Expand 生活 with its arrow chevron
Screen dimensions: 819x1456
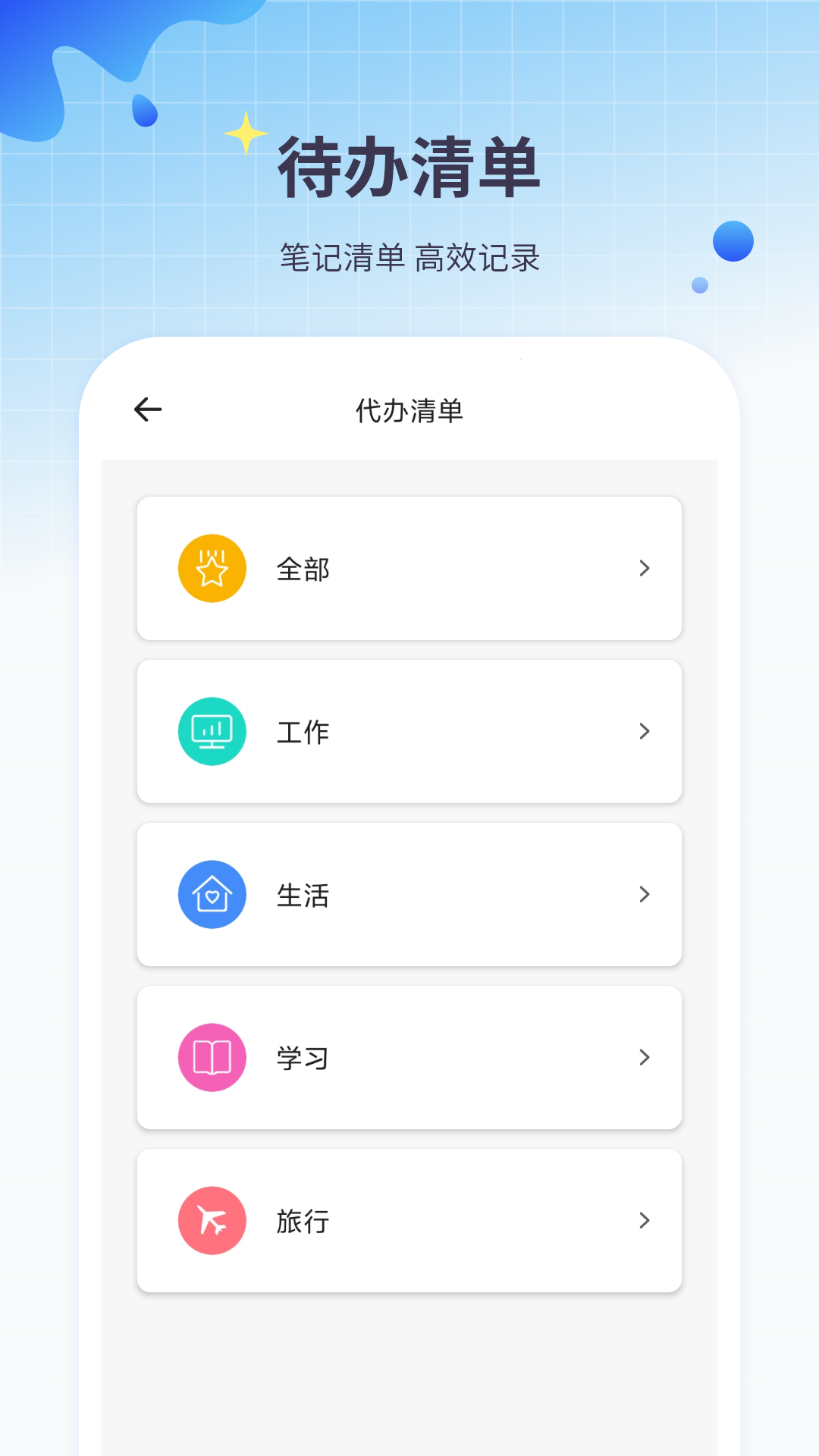[x=645, y=894]
